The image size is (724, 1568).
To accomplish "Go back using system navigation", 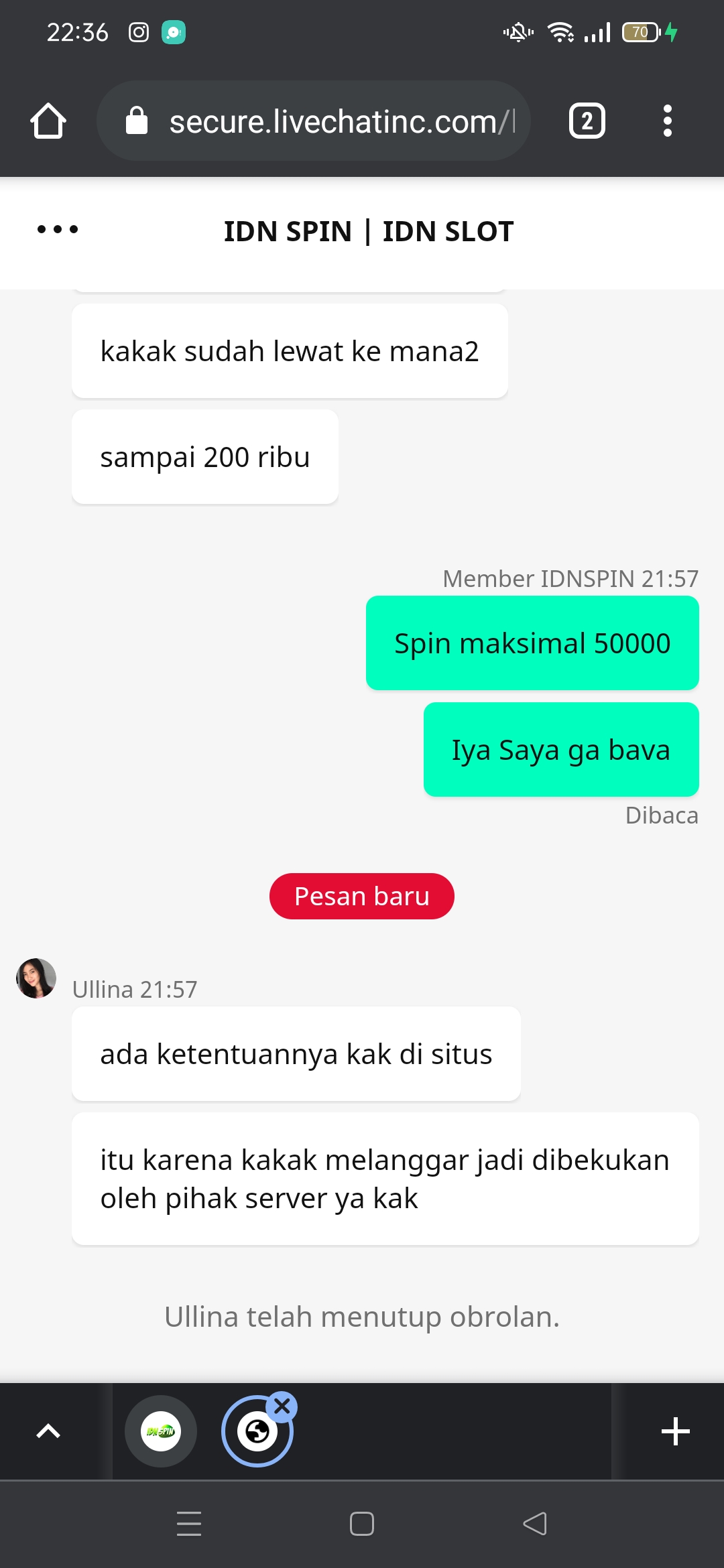I will click(535, 1524).
